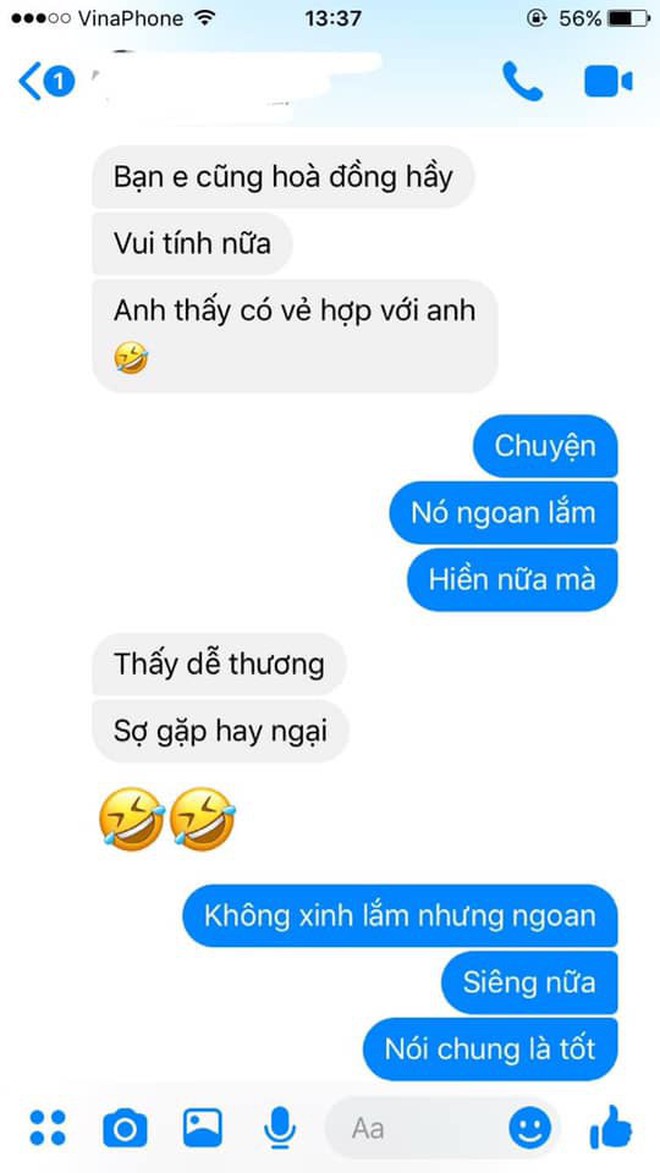Go back to the chats list
The image size is (660, 1173).
point(44,82)
